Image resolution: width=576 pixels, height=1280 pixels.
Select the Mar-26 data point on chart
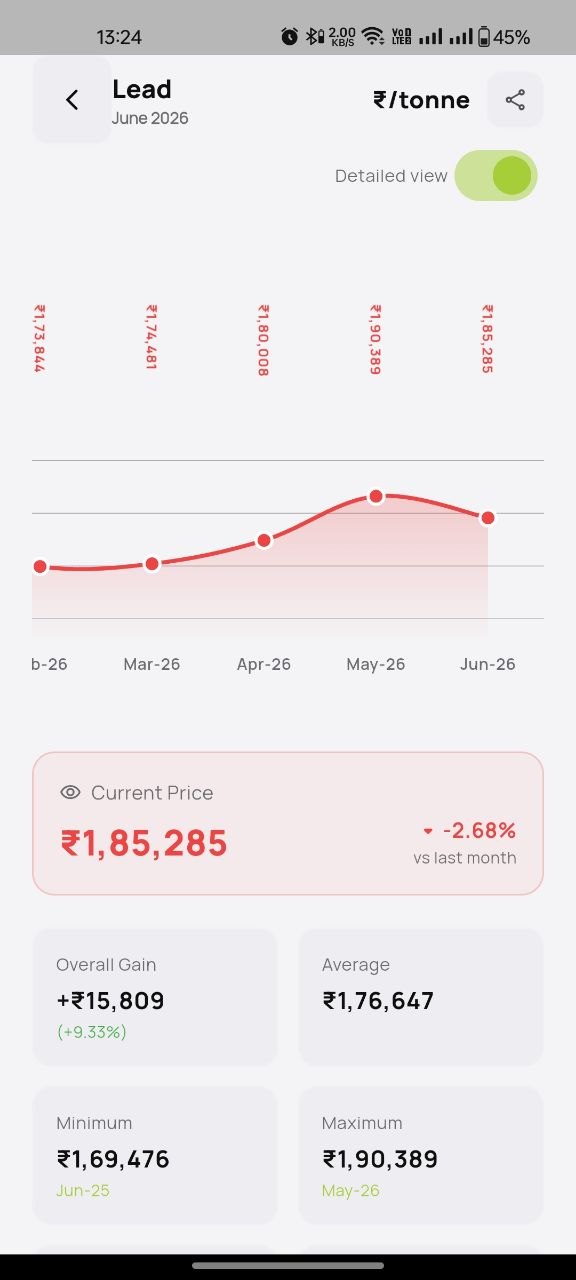[152, 564]
